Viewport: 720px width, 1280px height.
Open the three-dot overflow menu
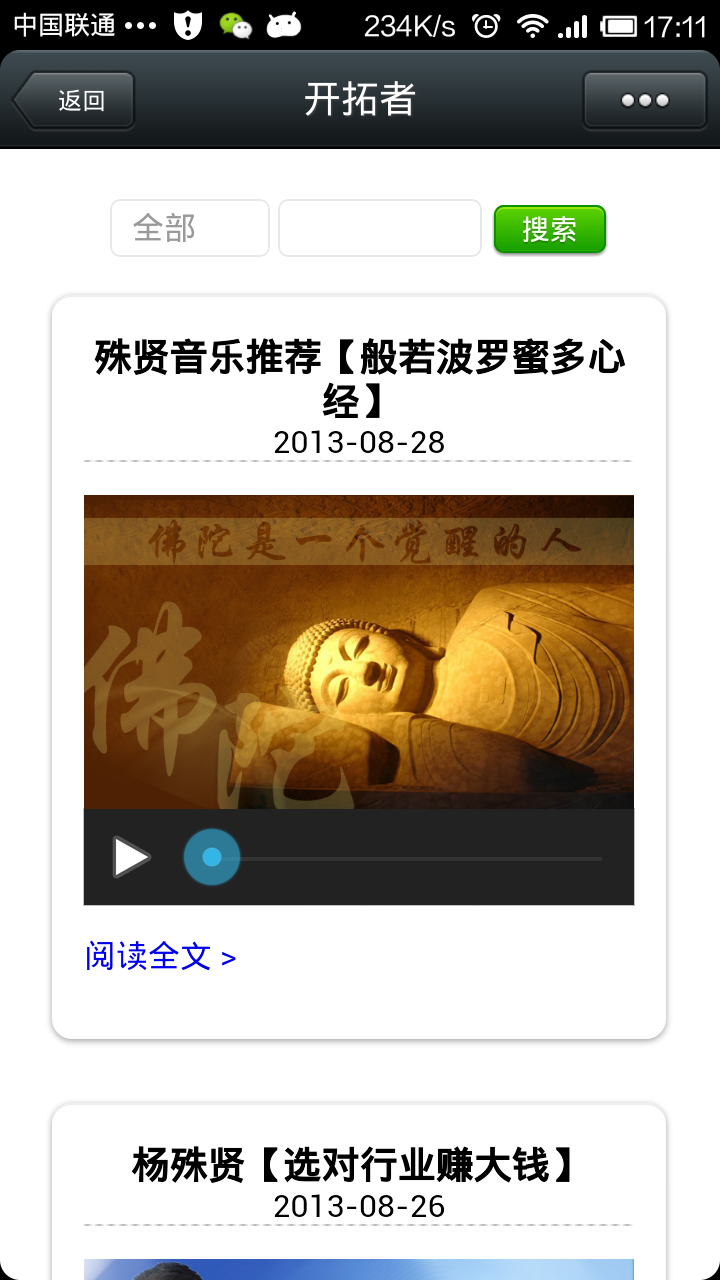tap(644, 100)
